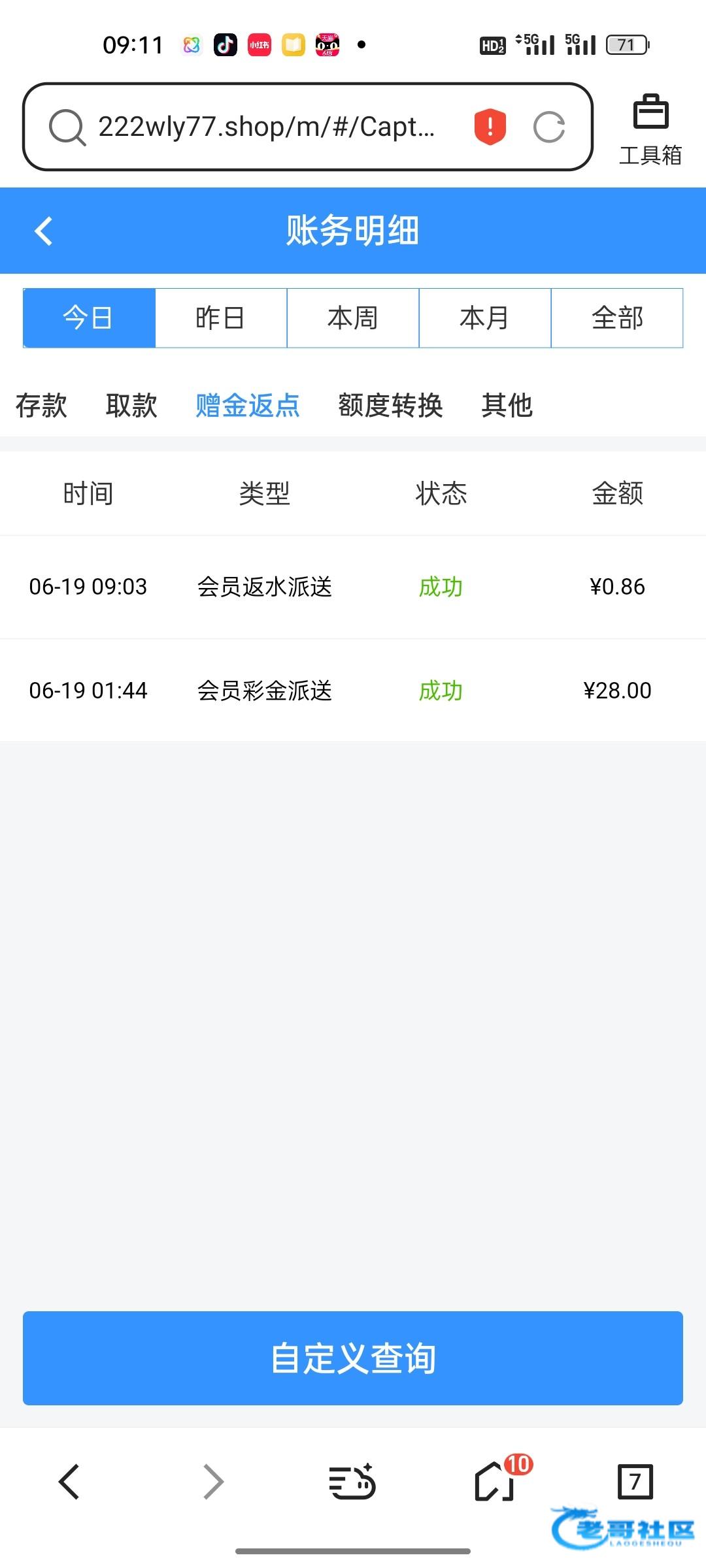View the 额度转换 category
The width and height of the screenshot is (706, 1568).
pyautogui.click(x=390, y=406)
